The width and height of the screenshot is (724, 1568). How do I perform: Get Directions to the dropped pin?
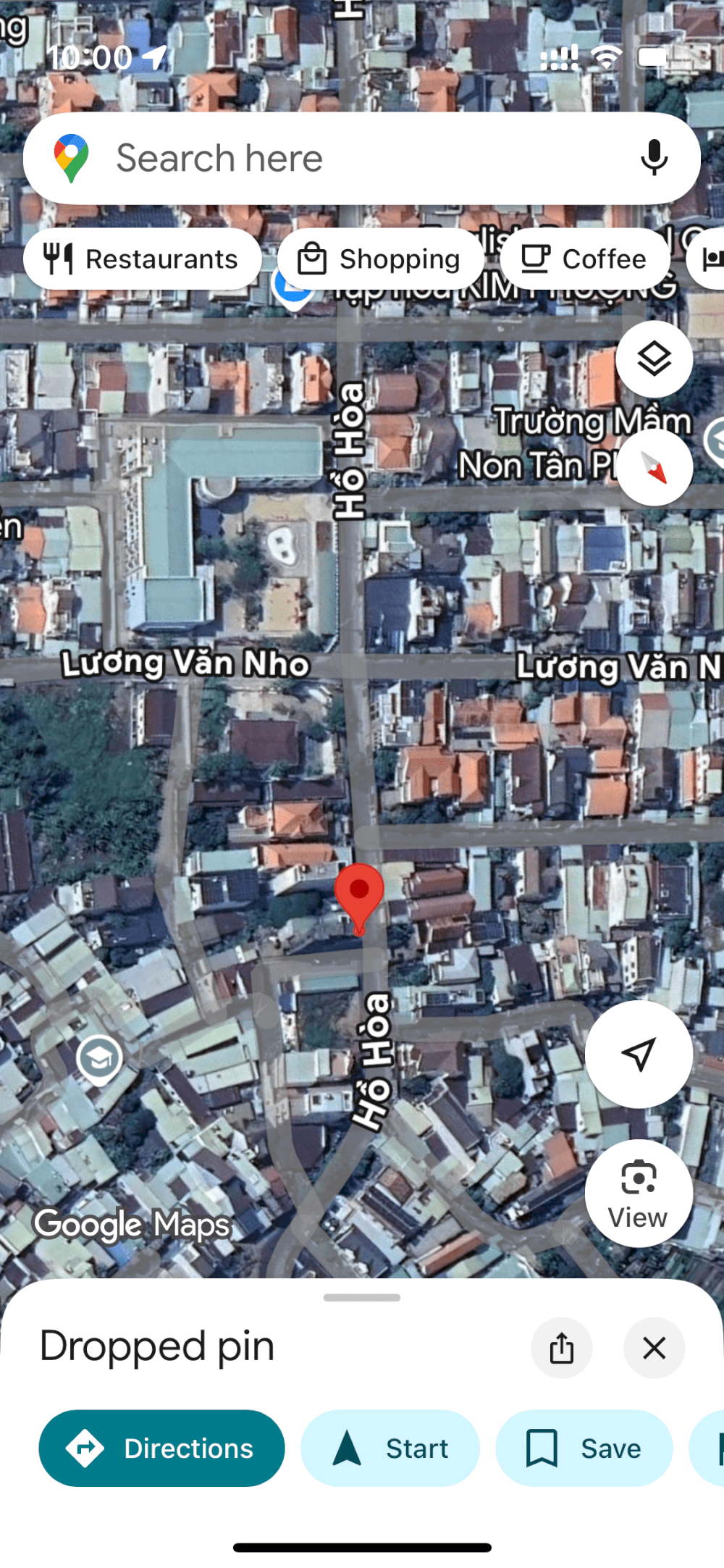click(x=161, y=1448)
